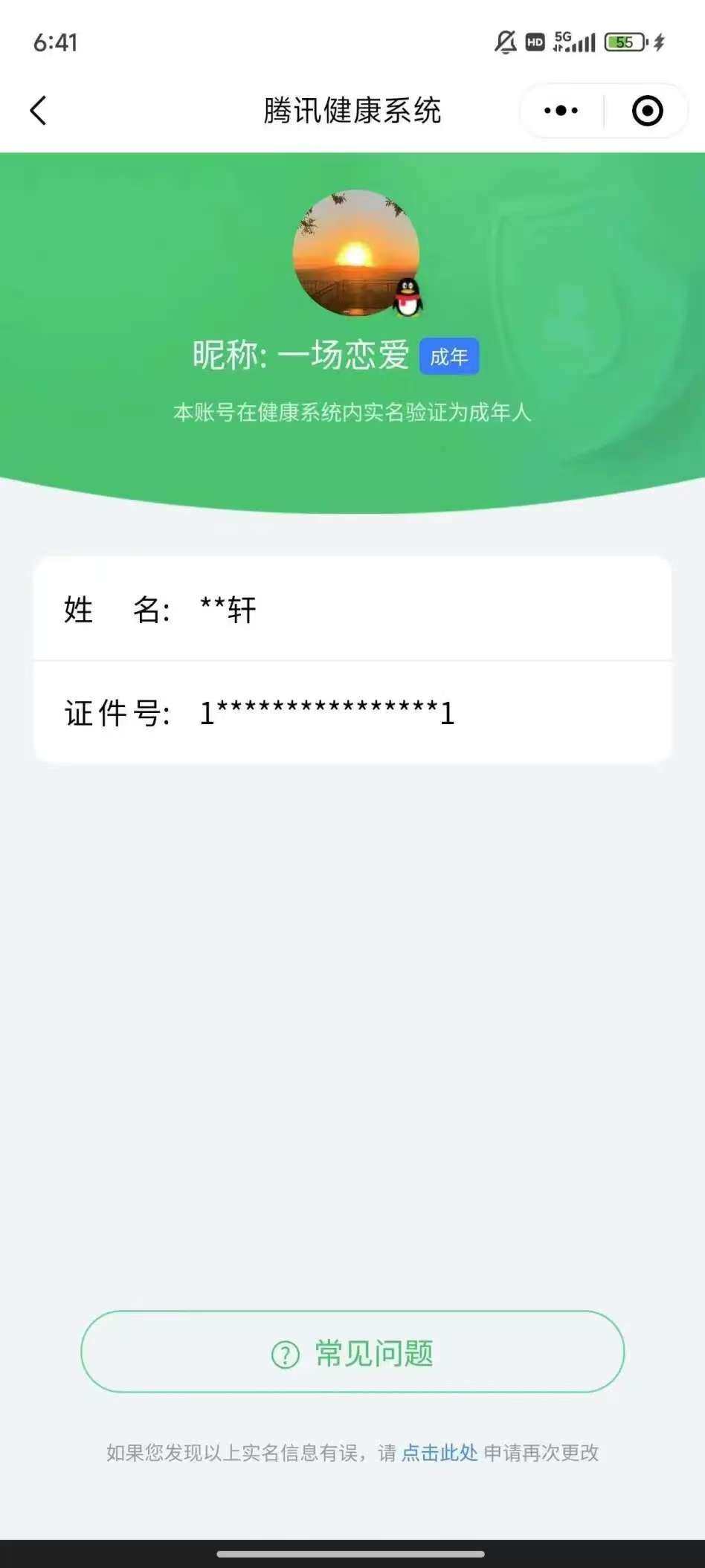The height and width of the screenshot is (1568, 705).
Task: Tap the 腾讯健康系统 title bar
Action: click(x=352, y=110)
